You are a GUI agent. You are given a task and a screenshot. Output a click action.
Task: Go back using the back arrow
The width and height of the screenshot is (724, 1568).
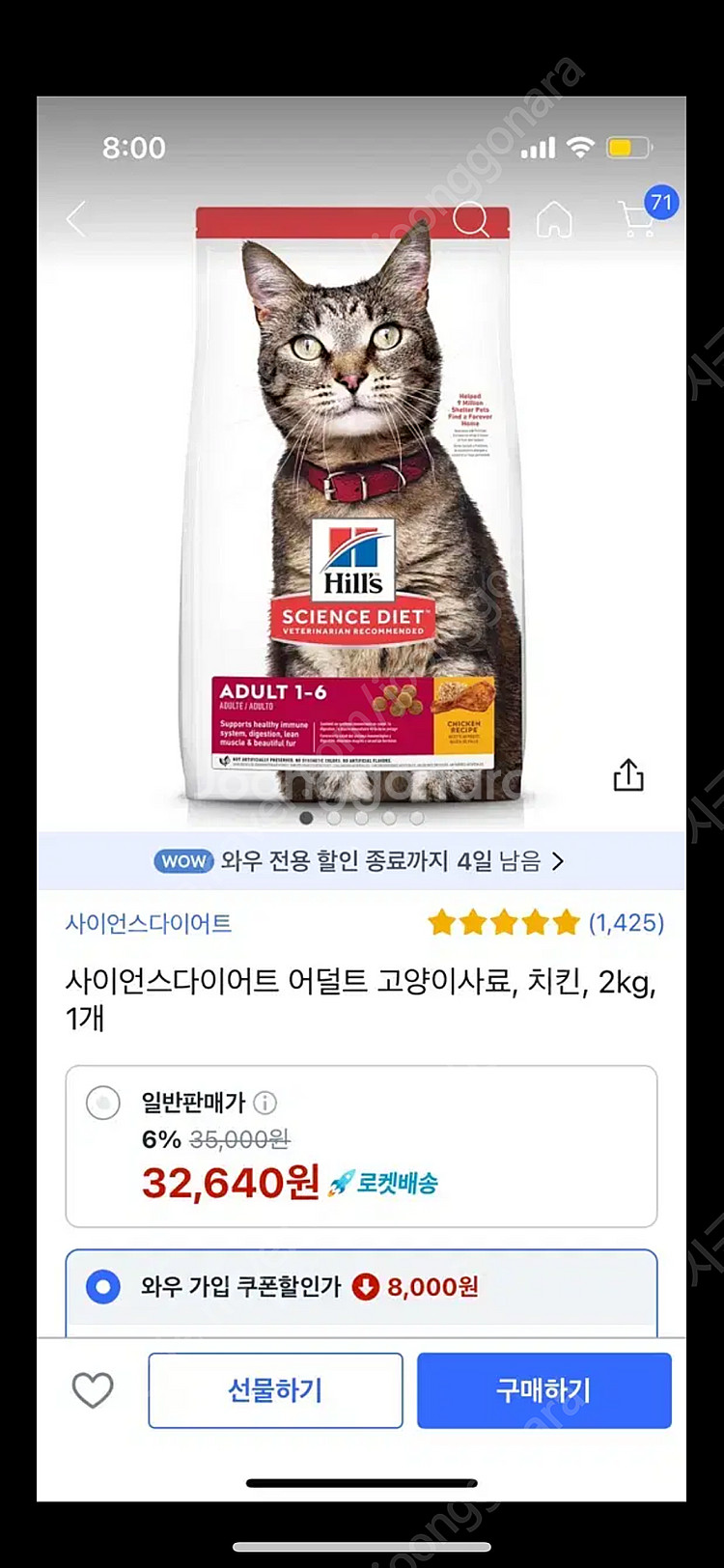pyautogui.click(x=77, y=220)
